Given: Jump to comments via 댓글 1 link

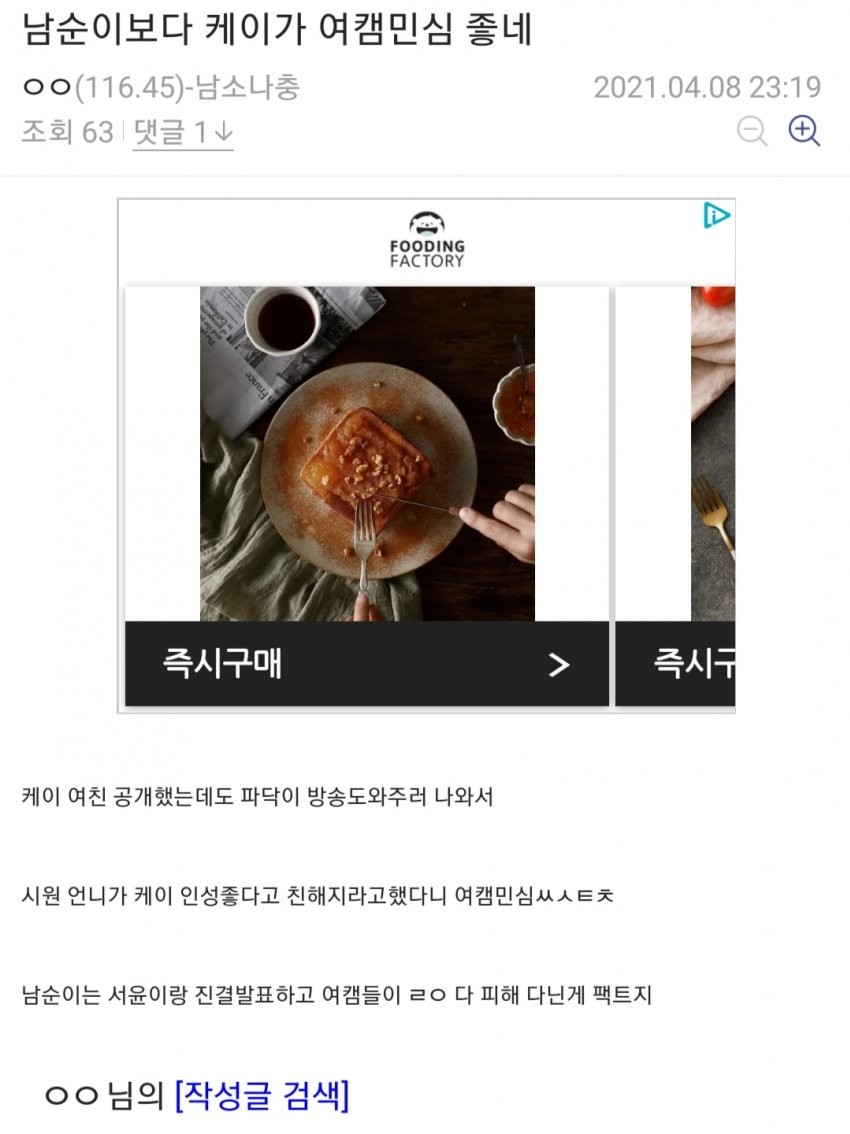Looking at the screenshot, I should 183,133.
